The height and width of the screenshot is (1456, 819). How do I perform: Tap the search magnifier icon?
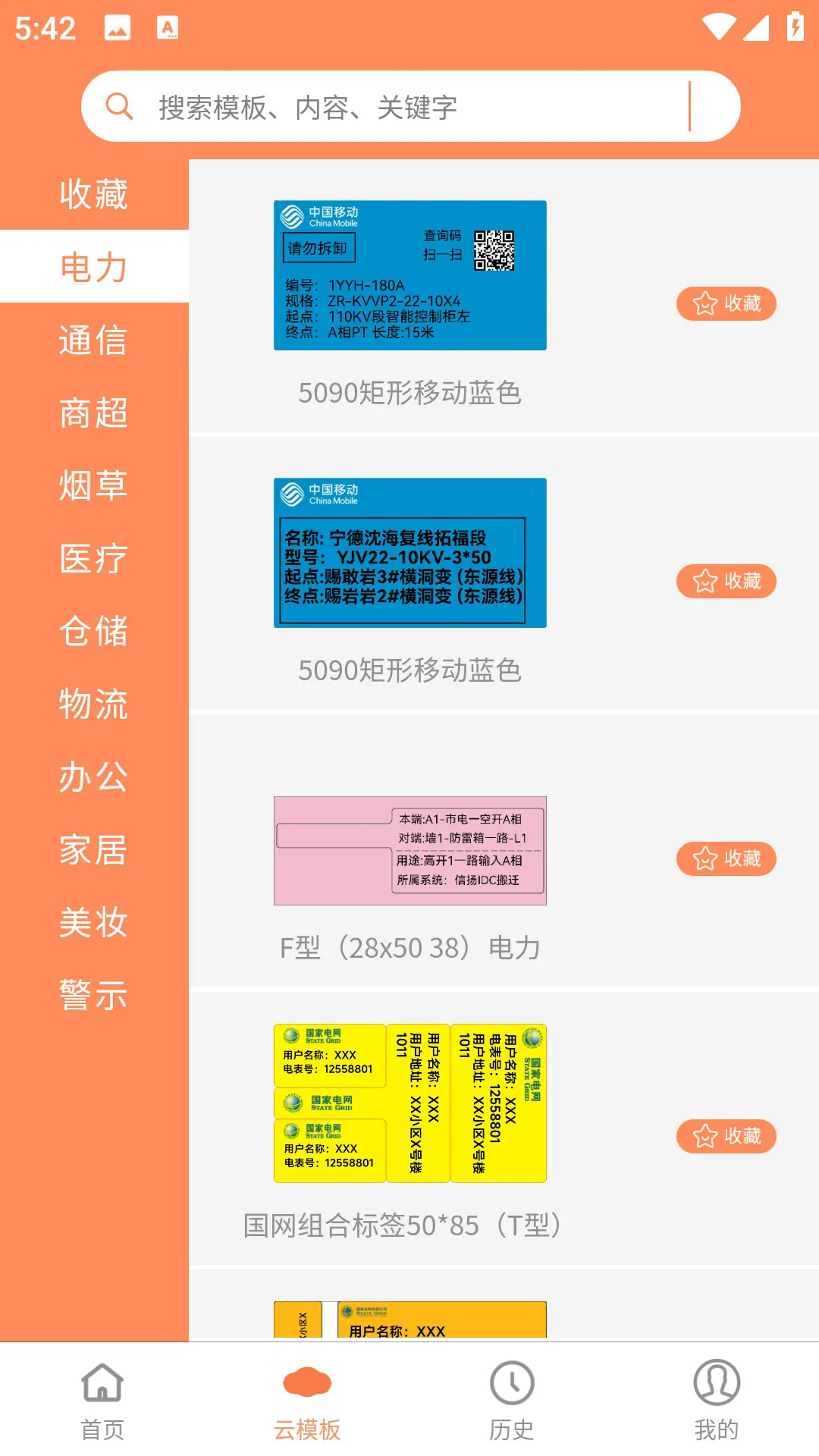click(x=118, y=106)
